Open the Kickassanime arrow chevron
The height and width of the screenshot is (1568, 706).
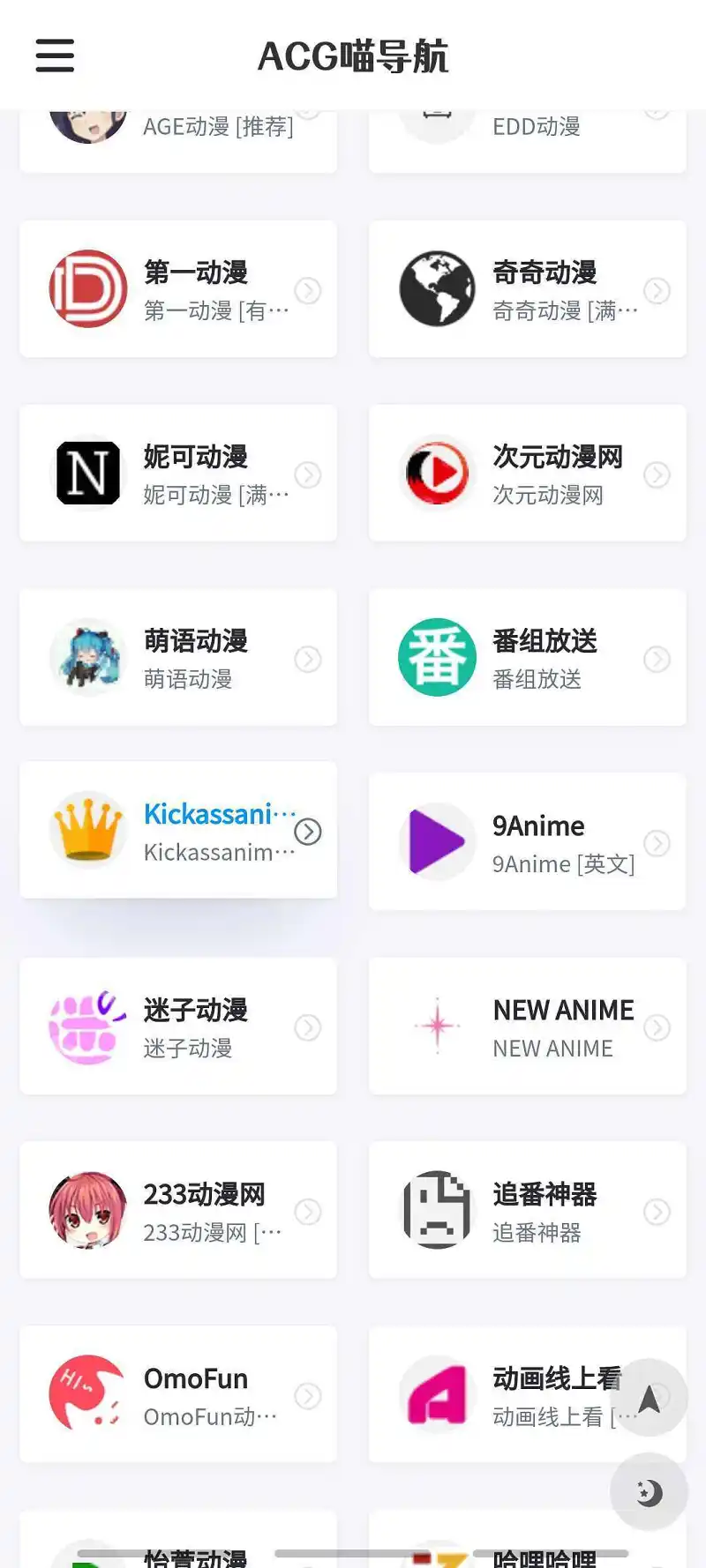pyautogui.click(x=307, y=832)
